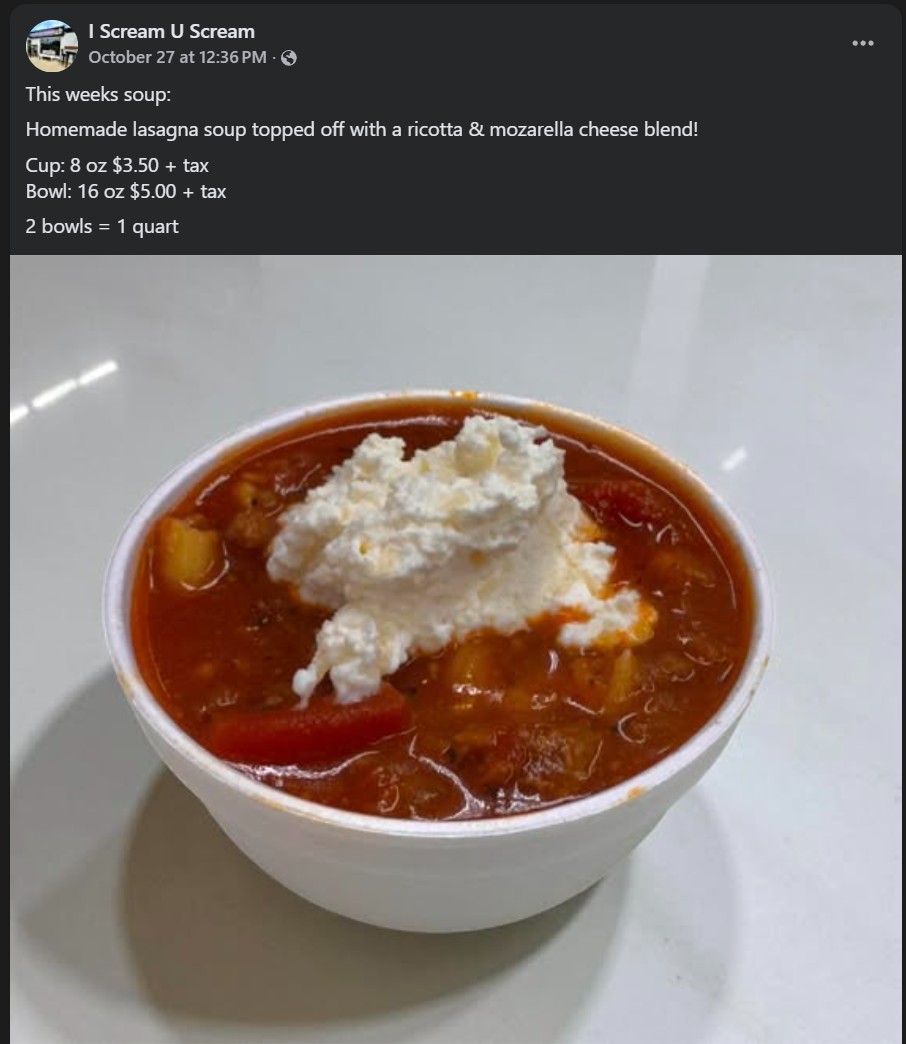Check the public audience globe icon
The image size is (906, 1044).
coord(289,58)
